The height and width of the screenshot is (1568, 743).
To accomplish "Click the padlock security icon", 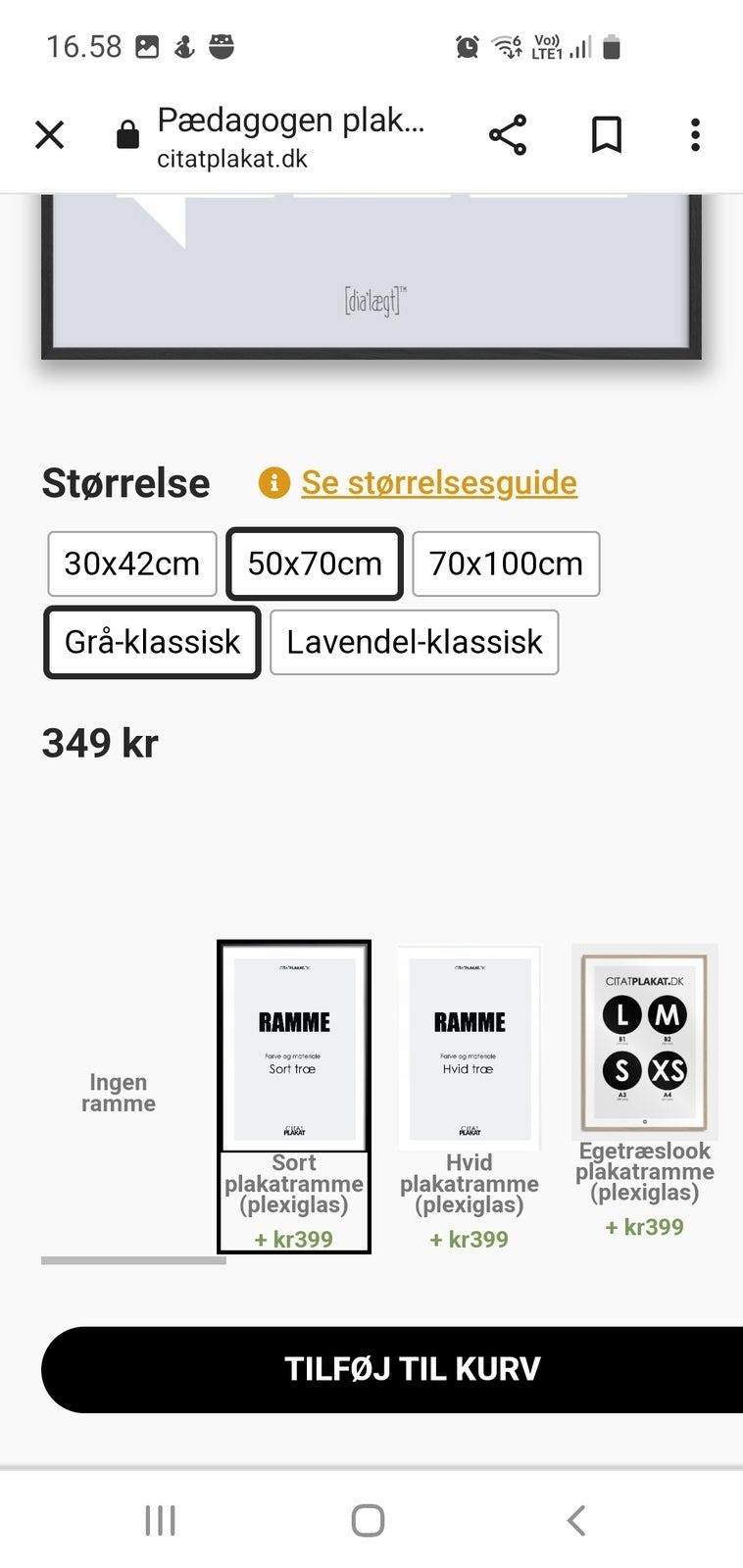I will point(126,132).
